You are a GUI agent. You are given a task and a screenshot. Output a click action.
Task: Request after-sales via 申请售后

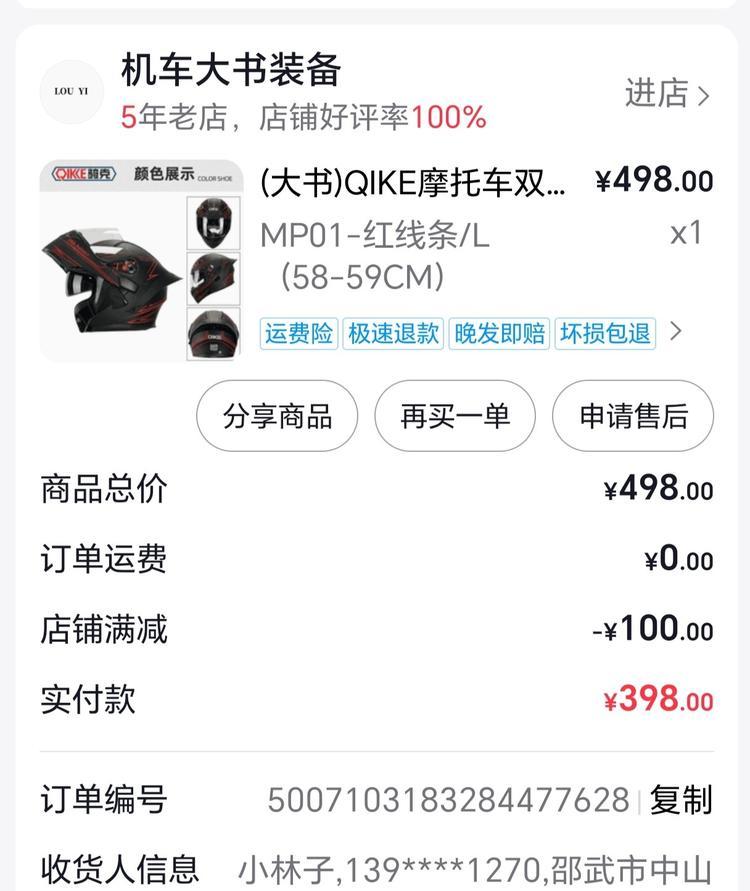633,416
